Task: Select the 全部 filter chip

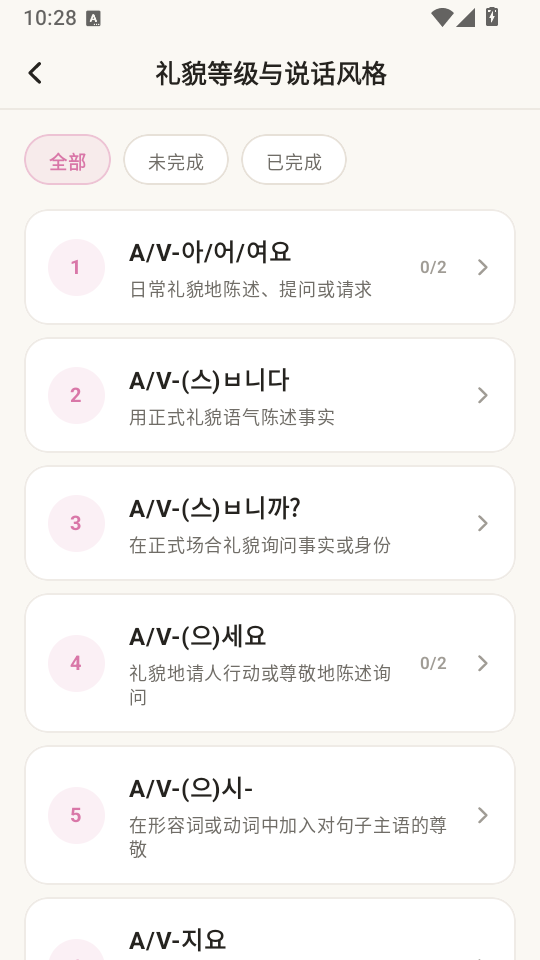Action: (67, 160)
